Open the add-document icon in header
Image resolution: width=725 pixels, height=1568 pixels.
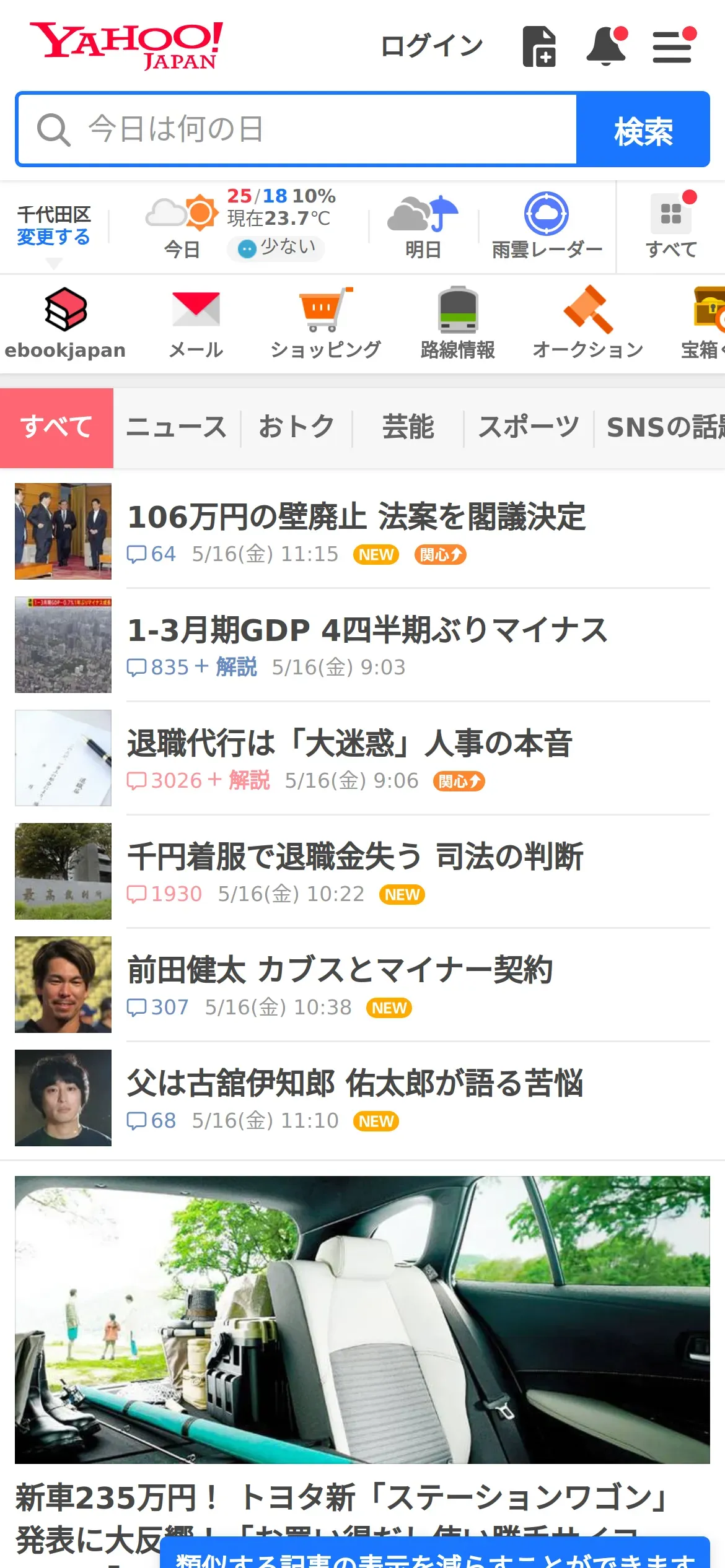(538, 46)
